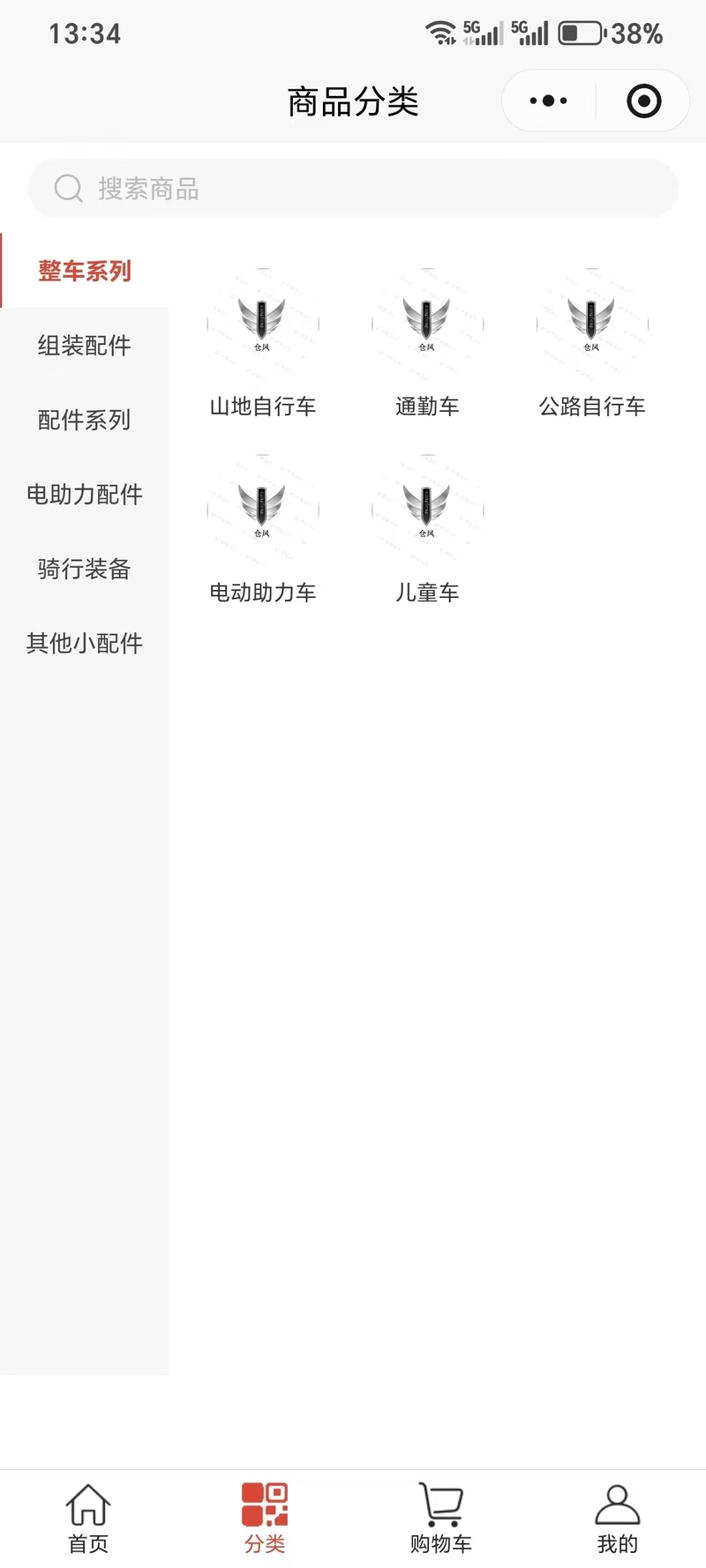Viewport: 706px width, 1568px height.
Task: Show the 骑行装备 category
Action: click(85, 569)
